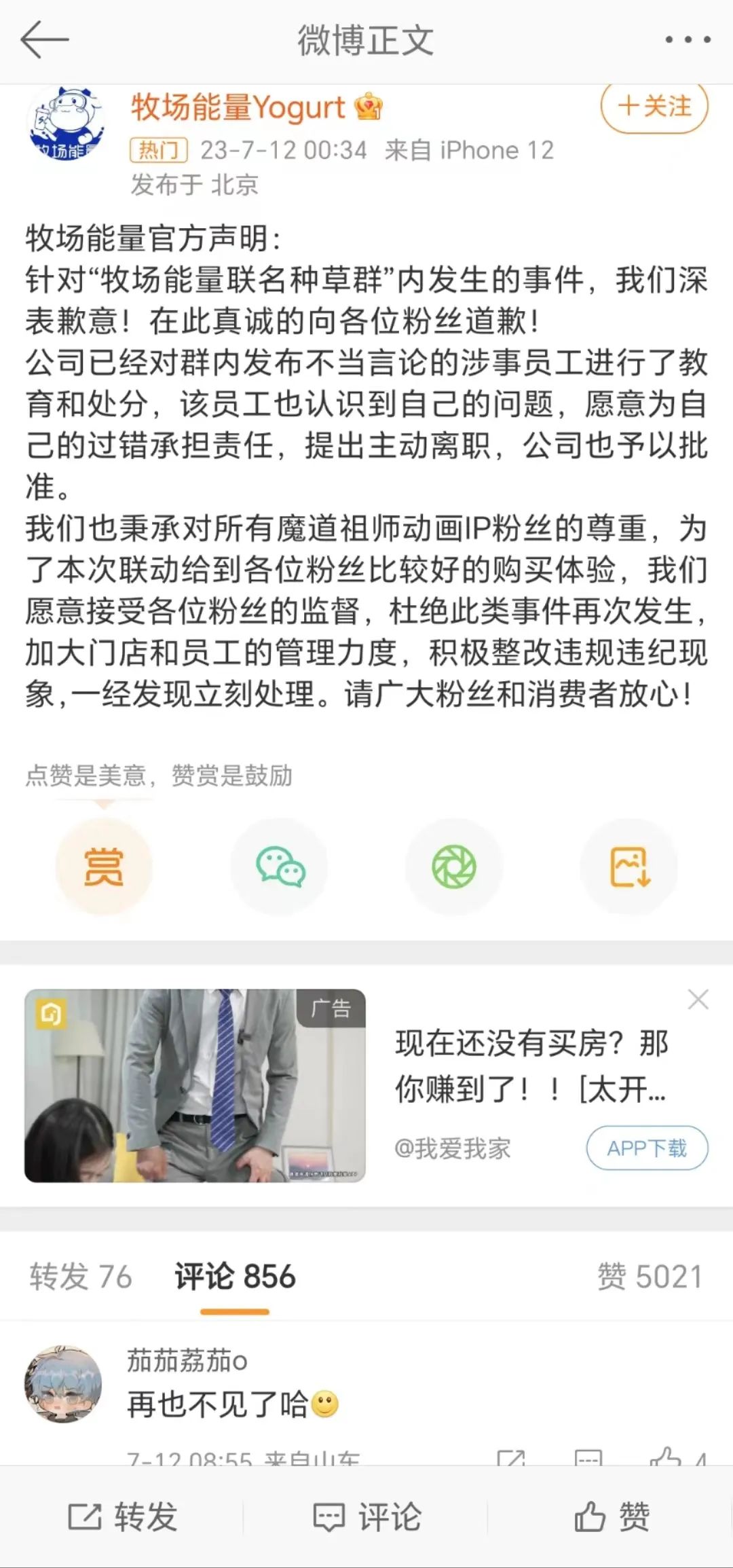This screenshot has width=733, height=1568.
Task: Repost using bottom 转发 button
Action: pos(123,1517)
